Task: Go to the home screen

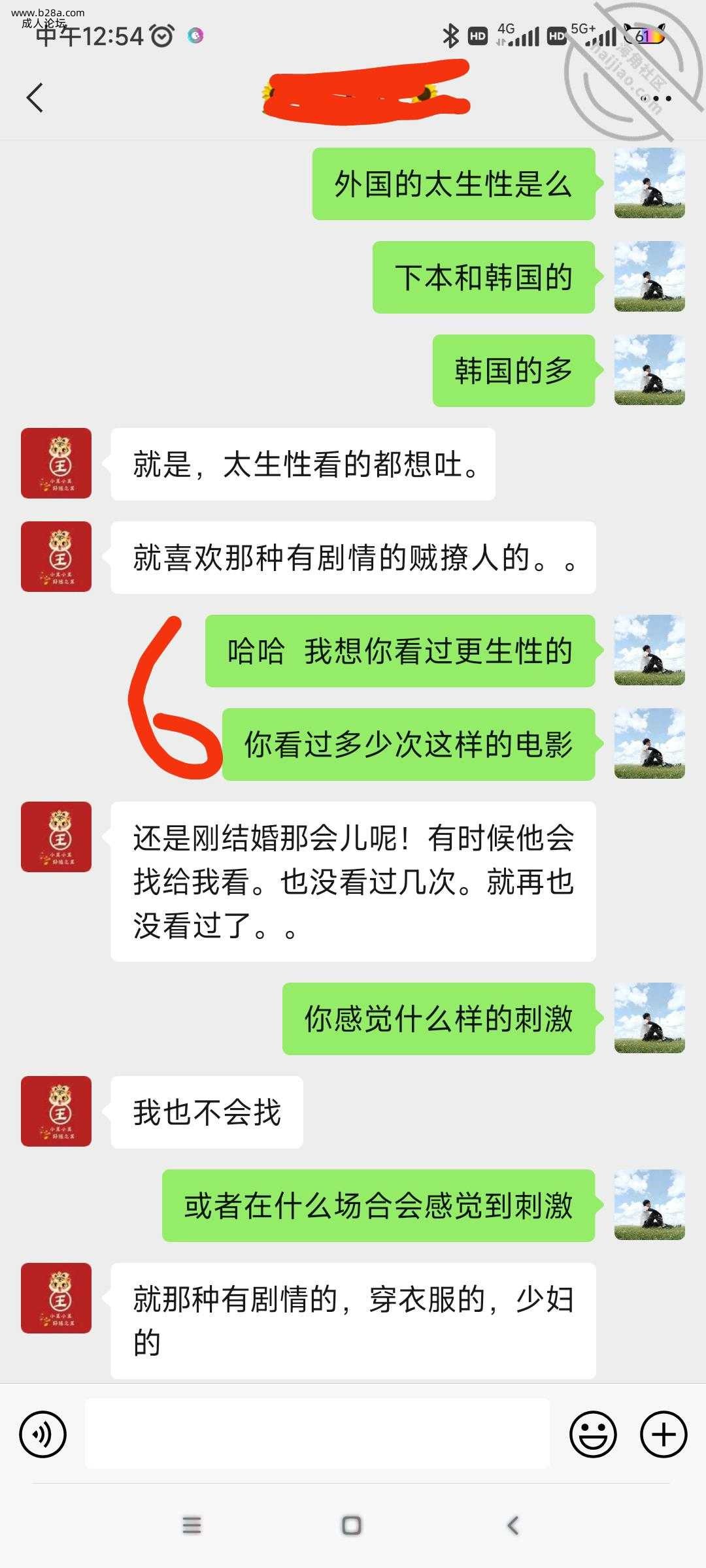Action: click(x=352, y=1526)
